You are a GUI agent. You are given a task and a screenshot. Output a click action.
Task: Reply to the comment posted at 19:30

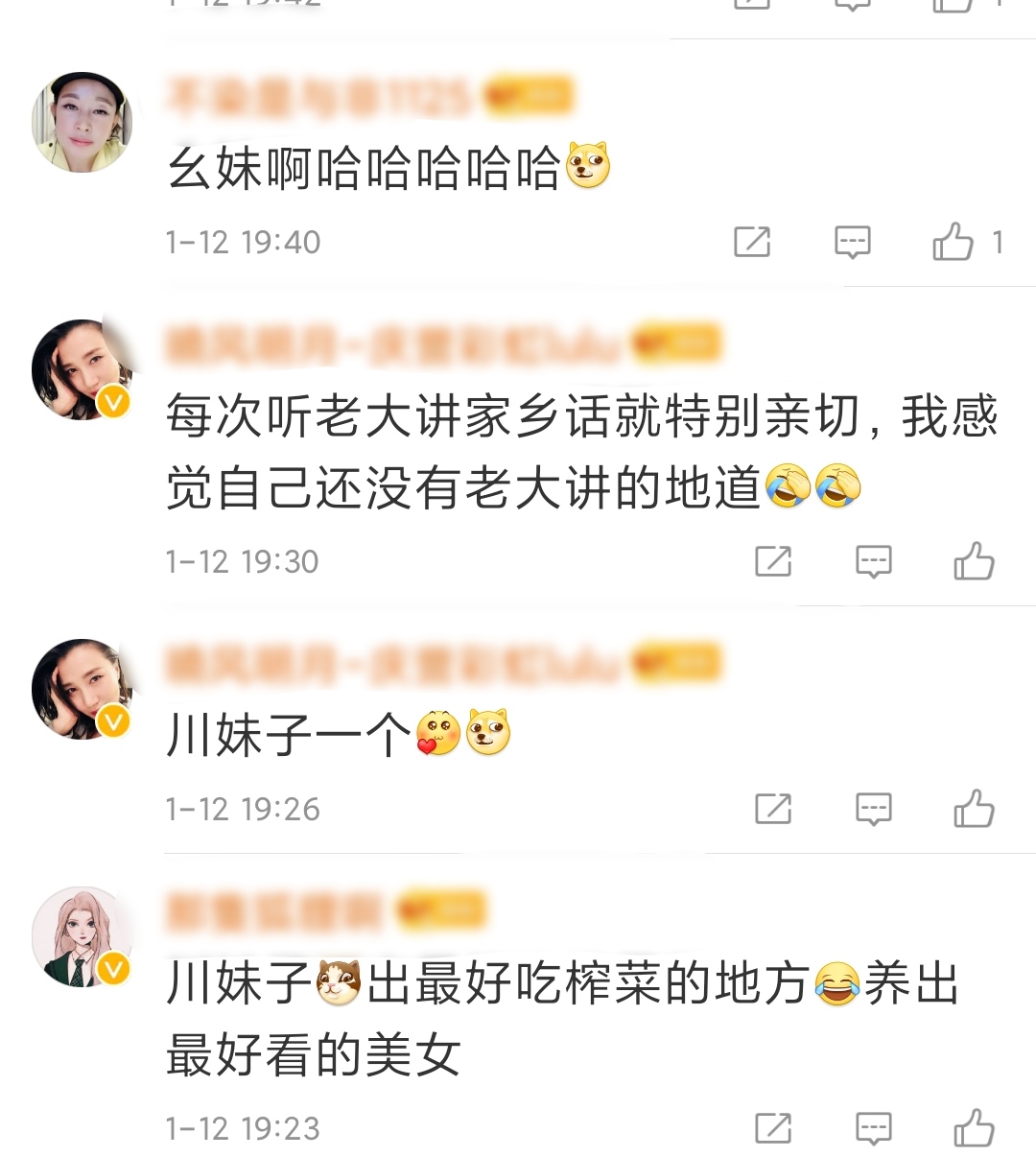873,561
